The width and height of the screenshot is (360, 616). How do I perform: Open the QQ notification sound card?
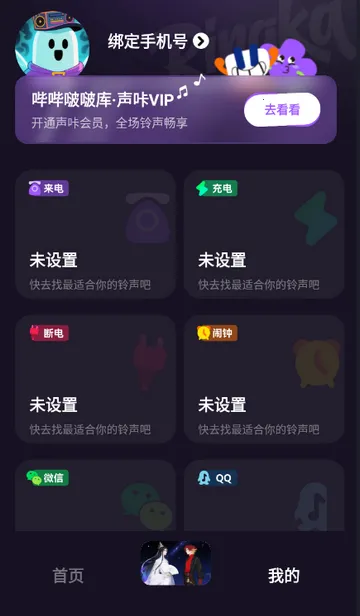pos(264,495)
